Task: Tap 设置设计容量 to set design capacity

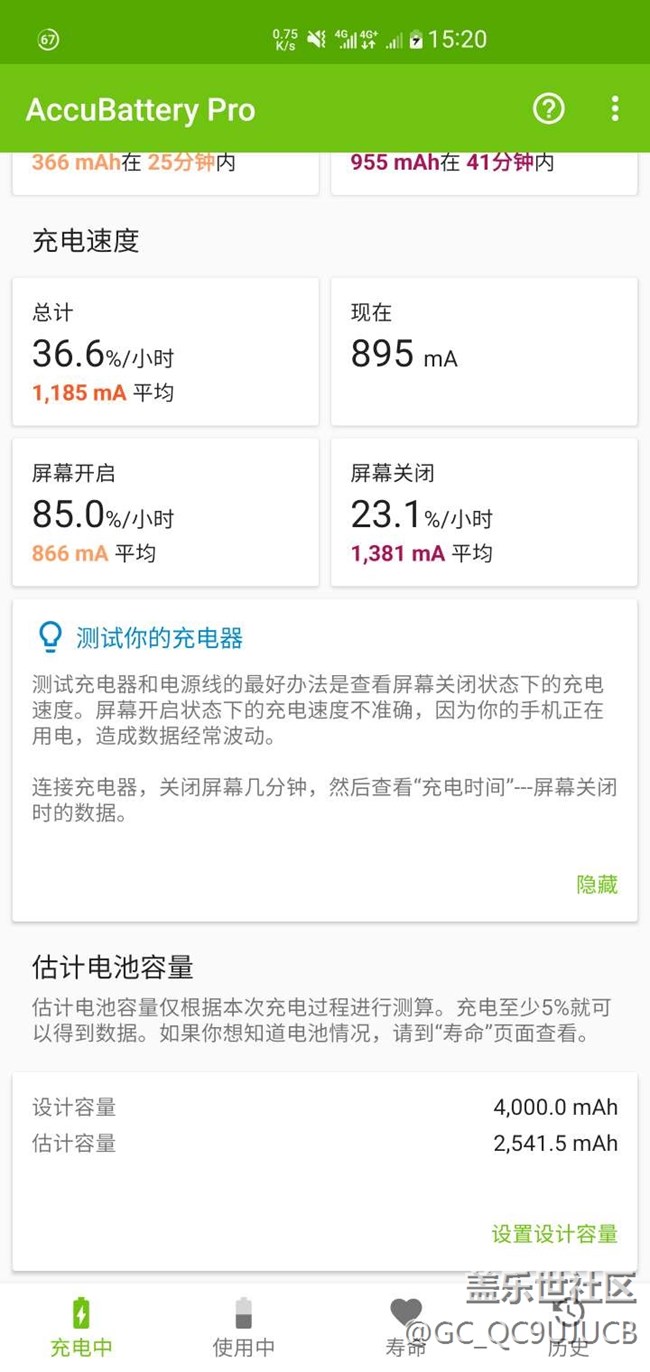Action: click(554, 1233)
